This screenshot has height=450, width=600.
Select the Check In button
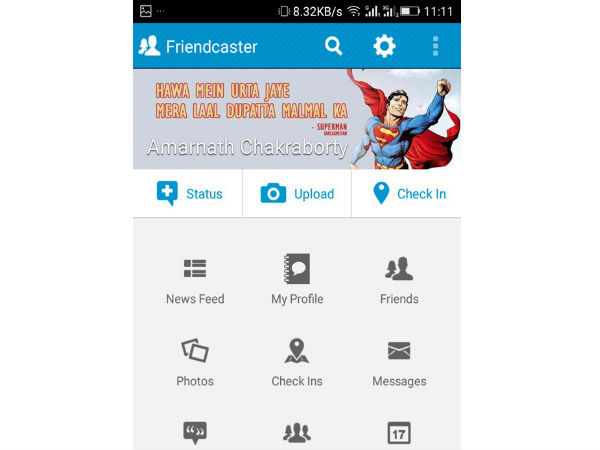[407, 194]
